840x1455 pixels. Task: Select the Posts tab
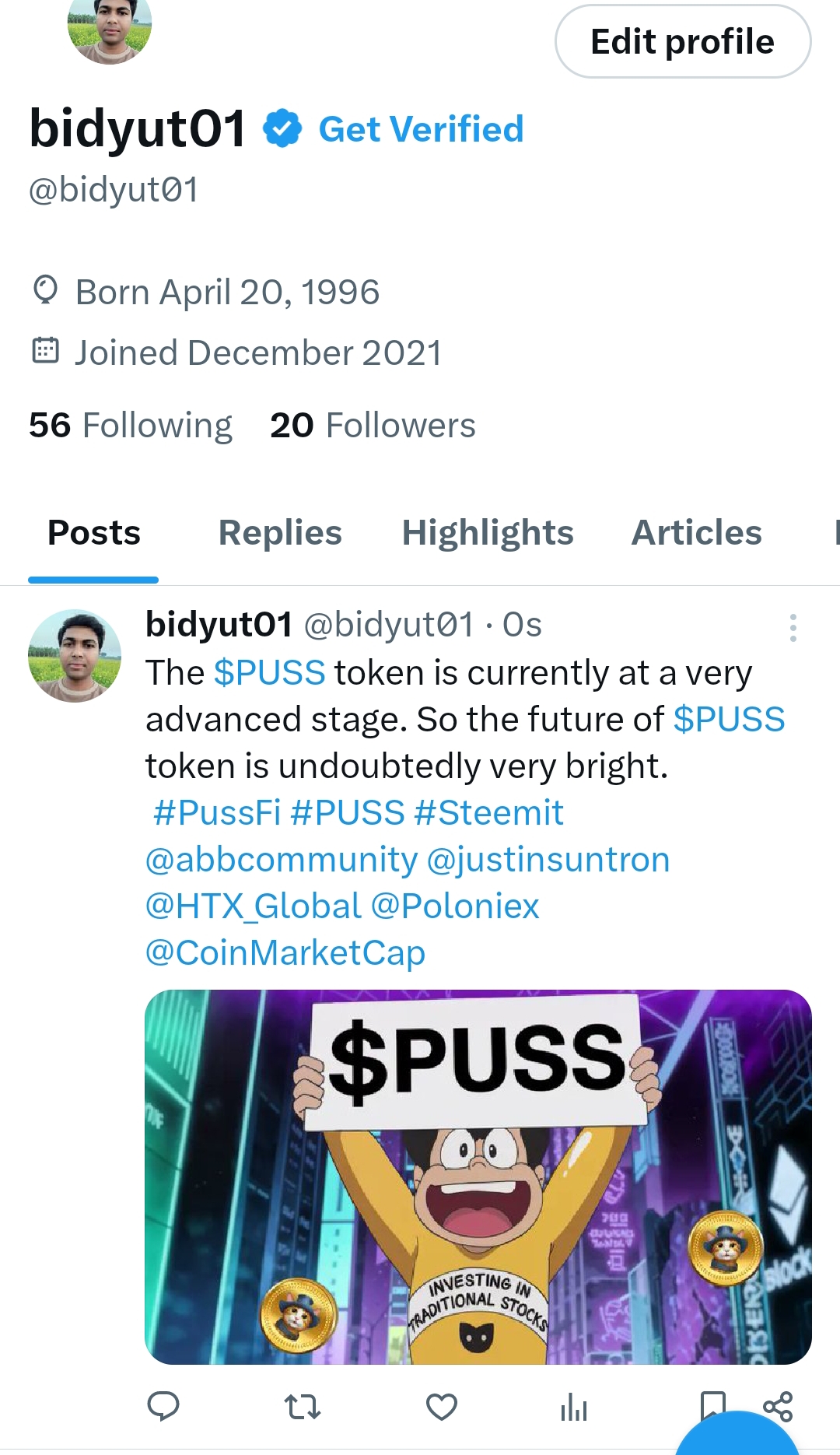94,534
